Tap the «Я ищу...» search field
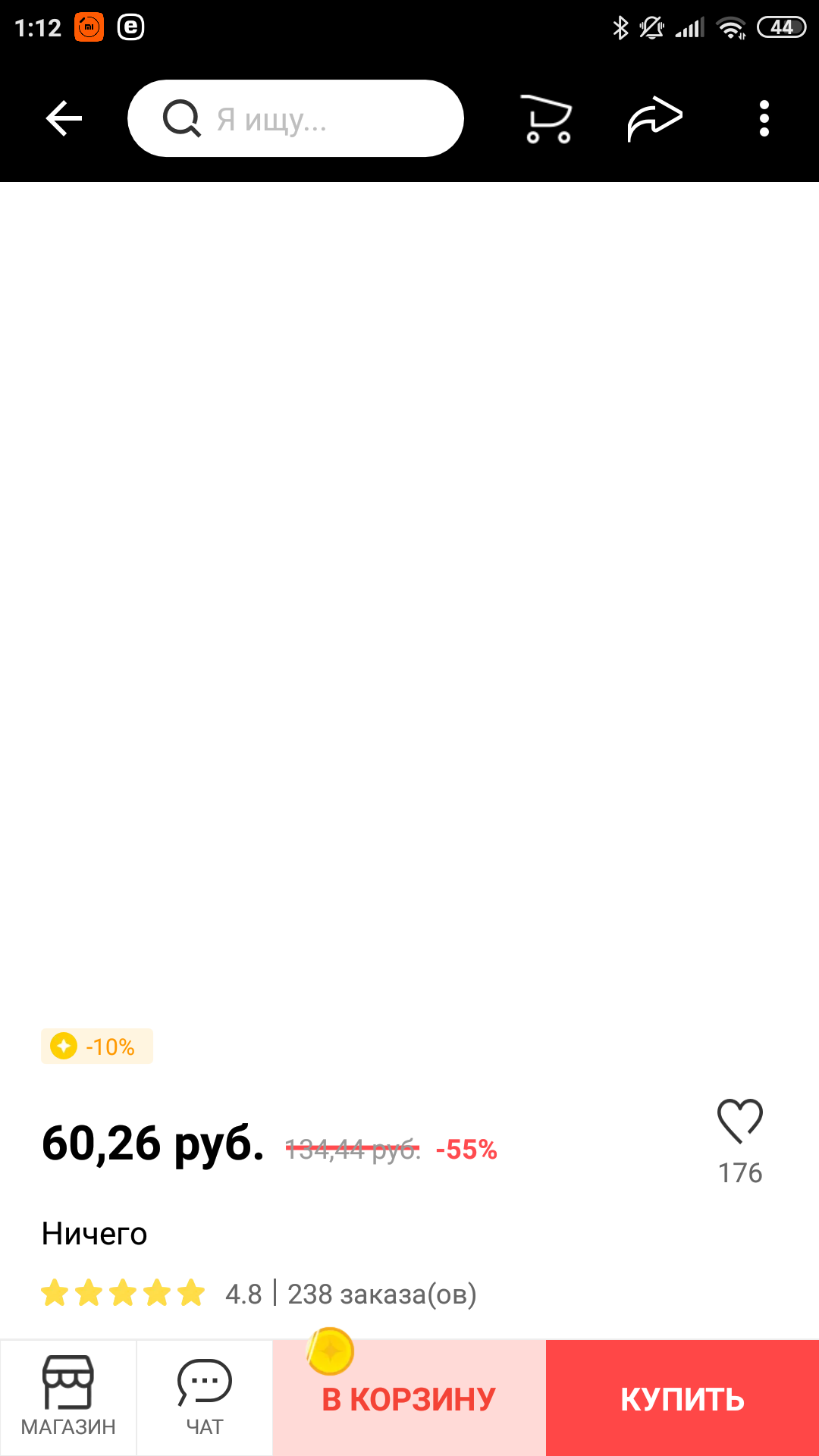 coord(296,118)
